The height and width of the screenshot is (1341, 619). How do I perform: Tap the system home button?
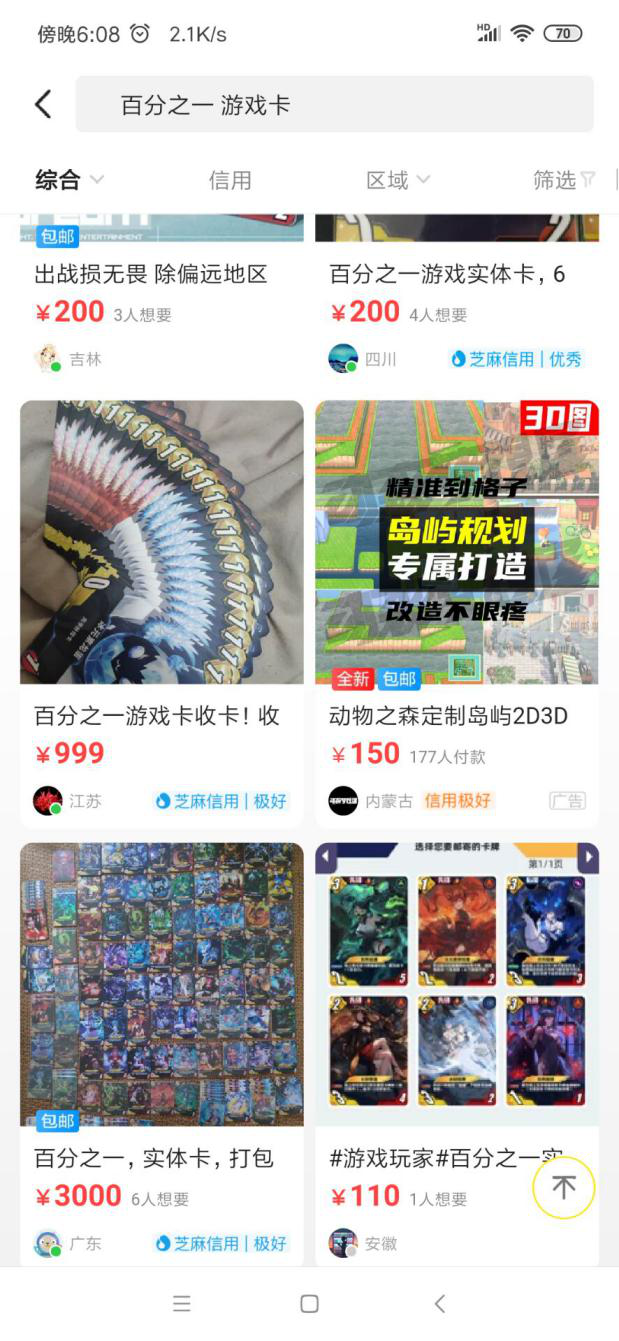coord(309,1303)
